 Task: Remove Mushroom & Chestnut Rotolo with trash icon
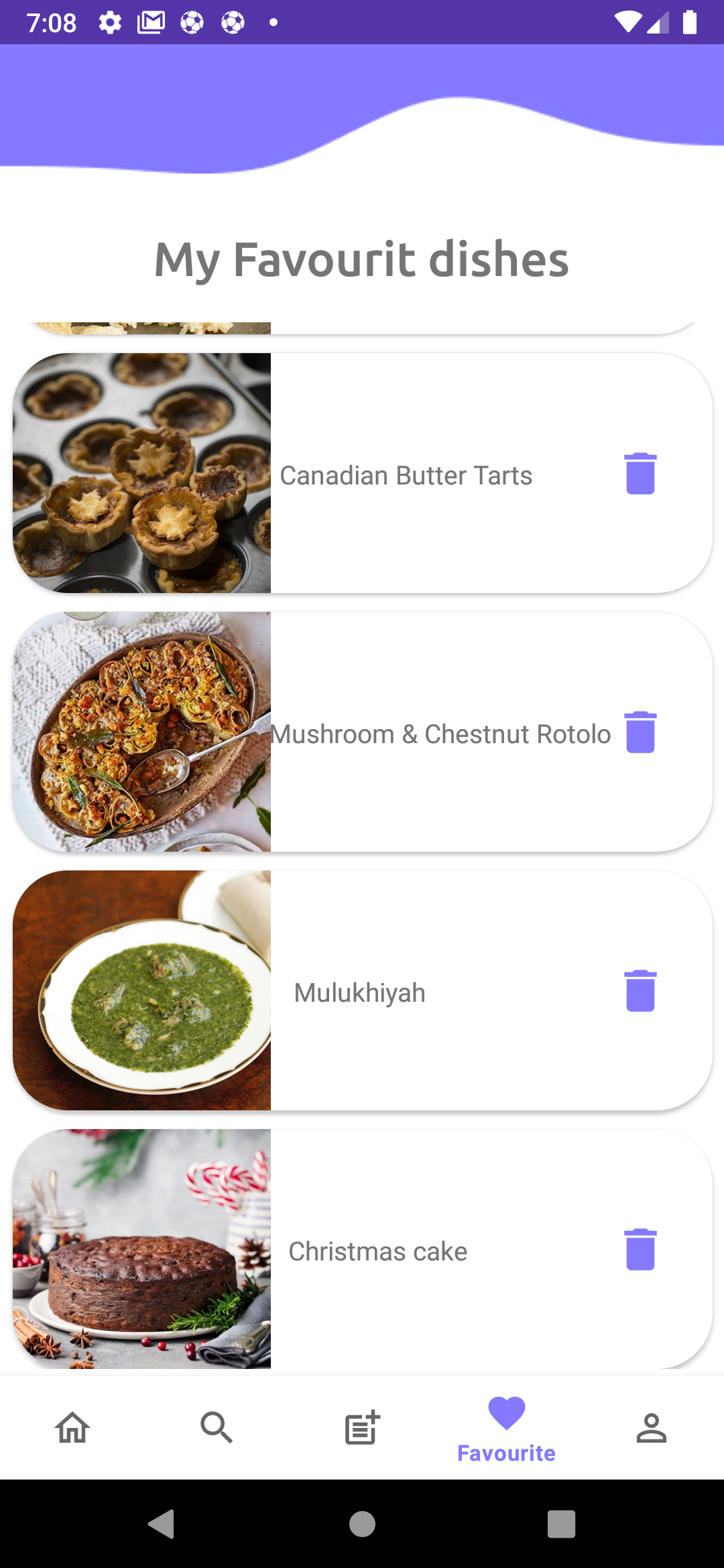[x=640, y=732]
